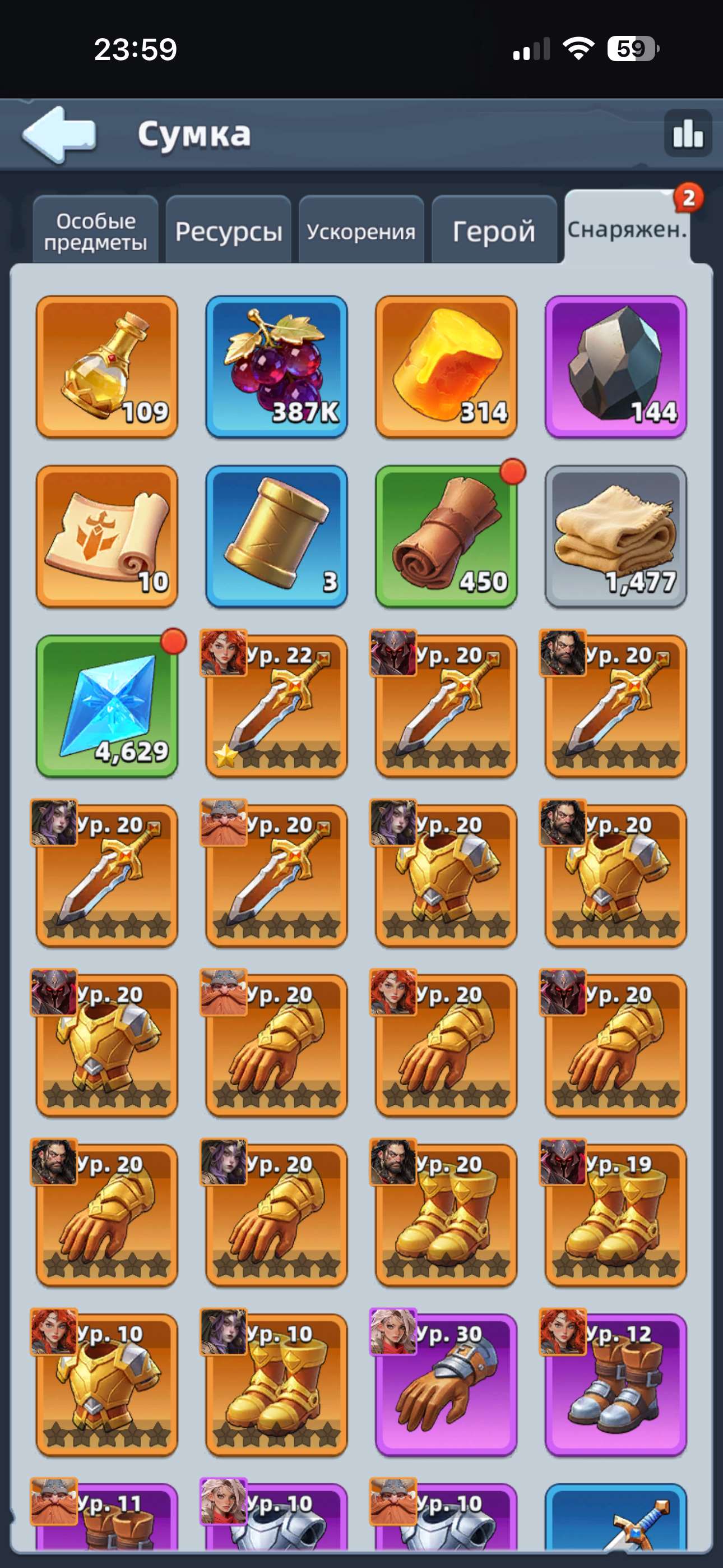This screenshot has height=1568, width=723.
Task: Open the blue crystal item with 4,629
Action: 106,707
